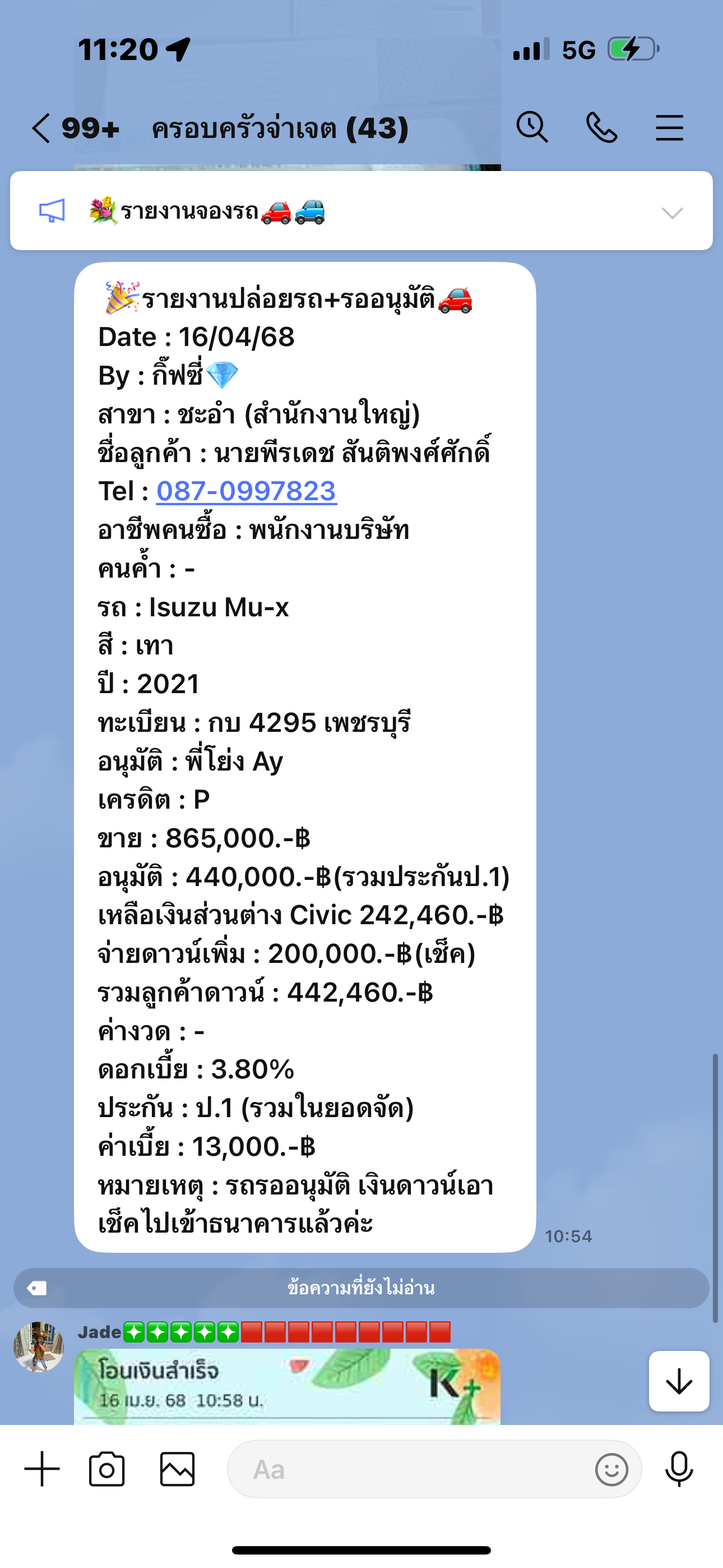Jump to the latest message with the down arrow
723x1568 pixels.
click(x=679, y=1381)
